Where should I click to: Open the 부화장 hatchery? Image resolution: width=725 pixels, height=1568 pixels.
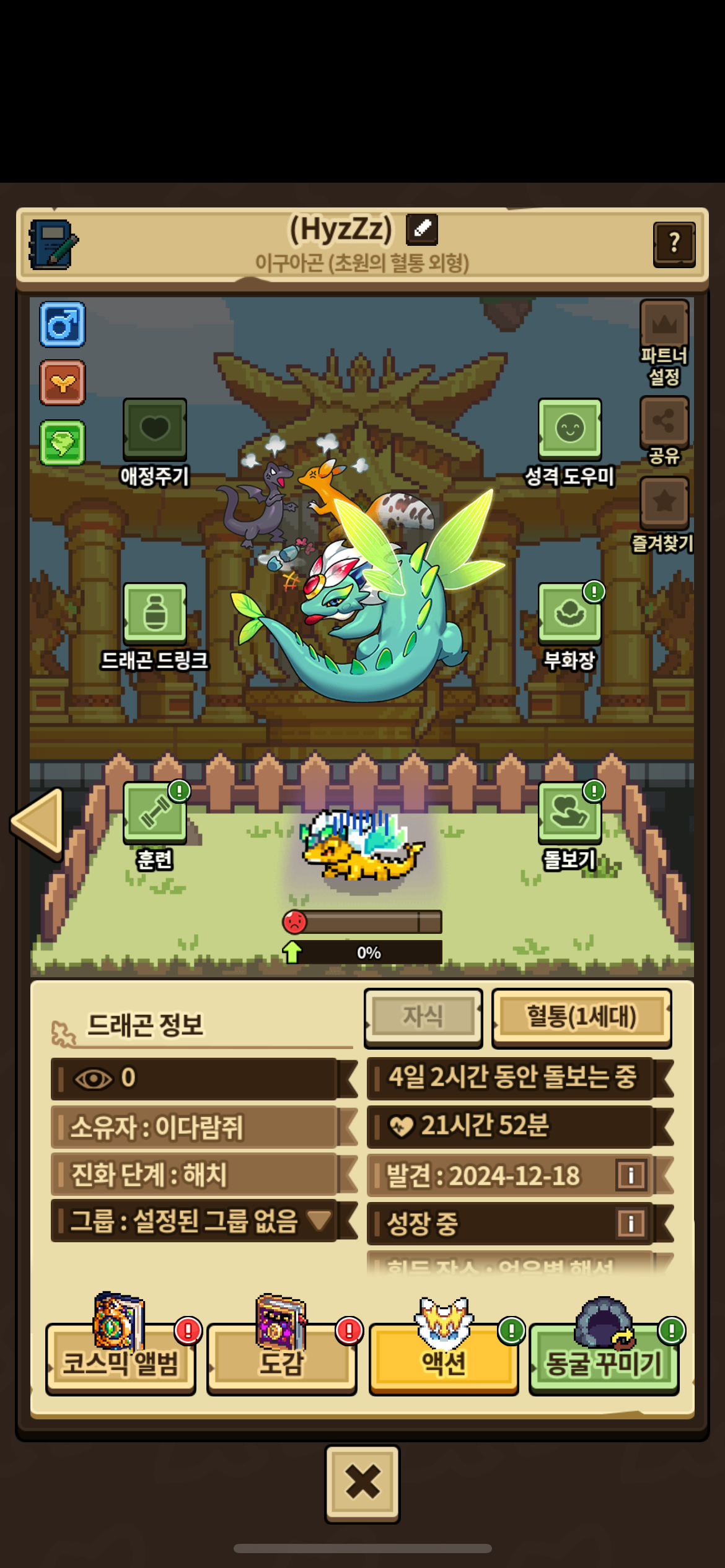click(570, 627)
